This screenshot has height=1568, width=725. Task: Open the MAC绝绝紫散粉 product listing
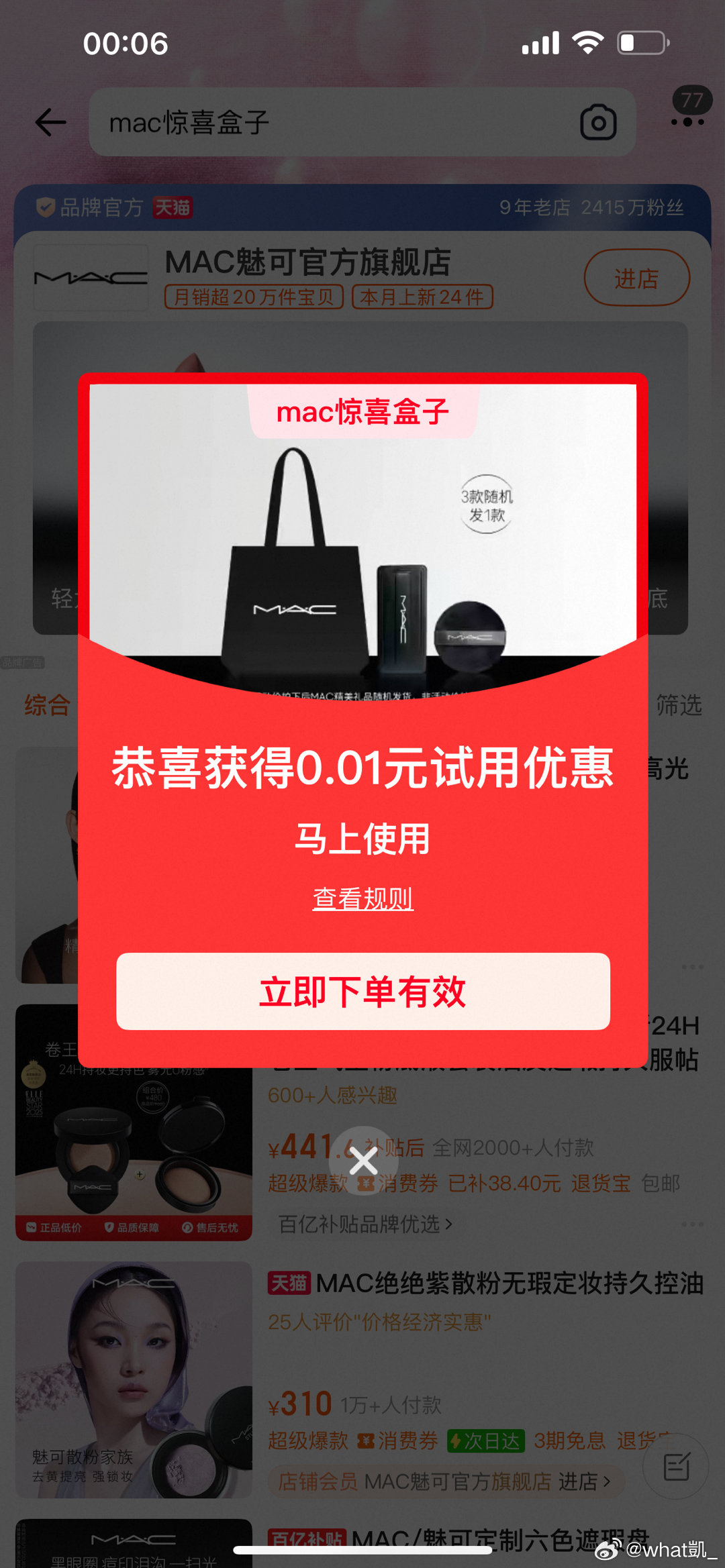[x=486, y=1284]
